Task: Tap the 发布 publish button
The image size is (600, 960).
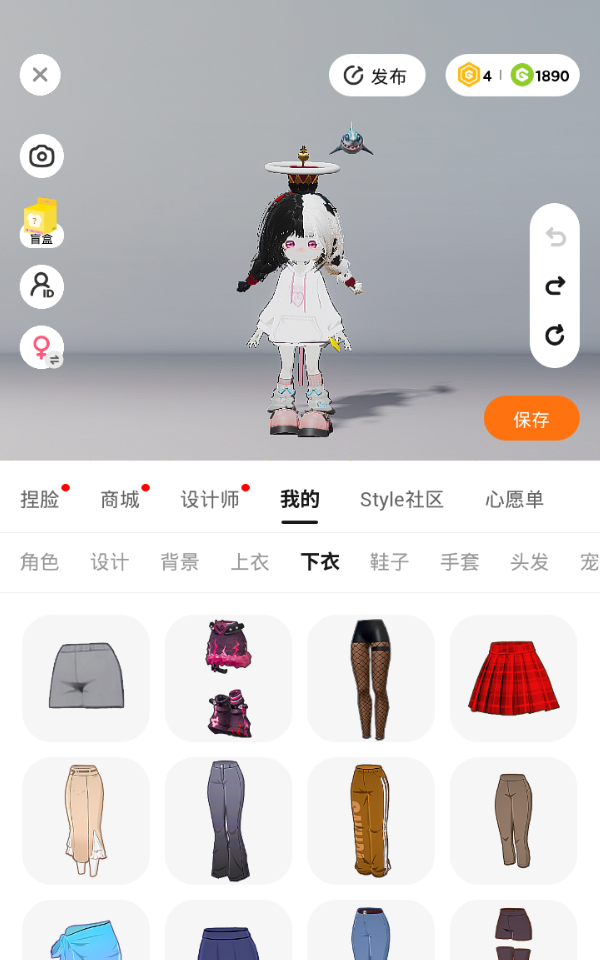Action: pyautogui.click(x=377, y=75)
